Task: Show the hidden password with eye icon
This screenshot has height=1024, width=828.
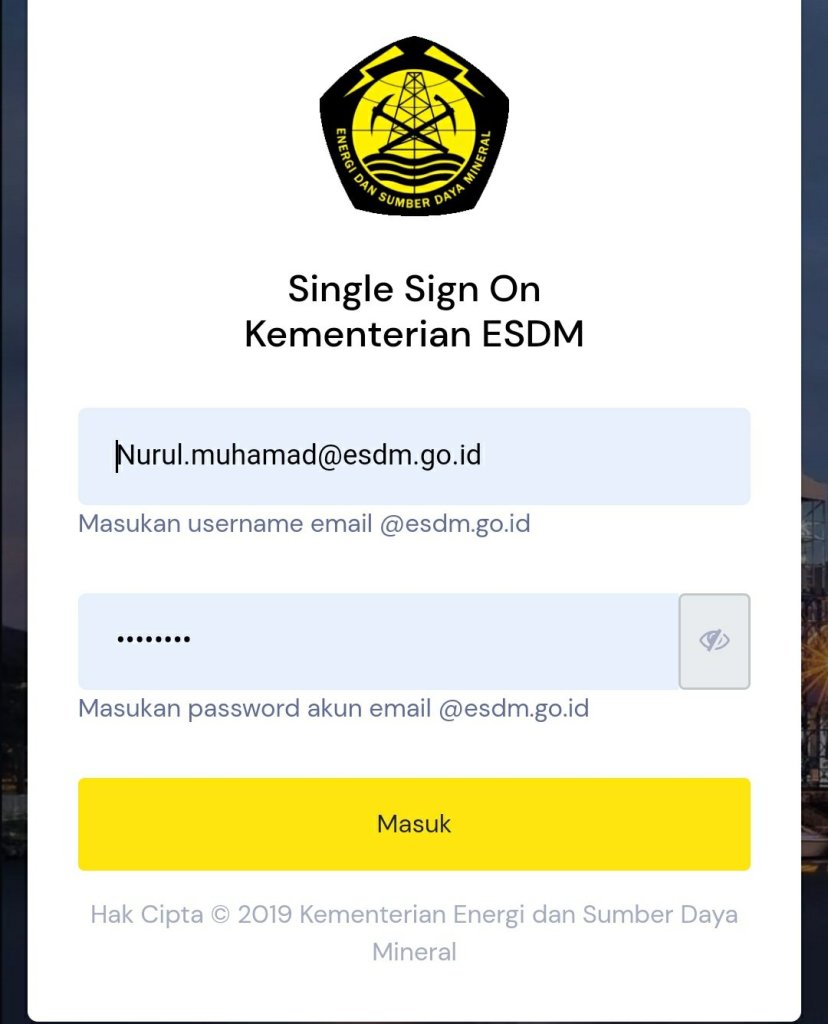Action: click(x=714, y=641)
